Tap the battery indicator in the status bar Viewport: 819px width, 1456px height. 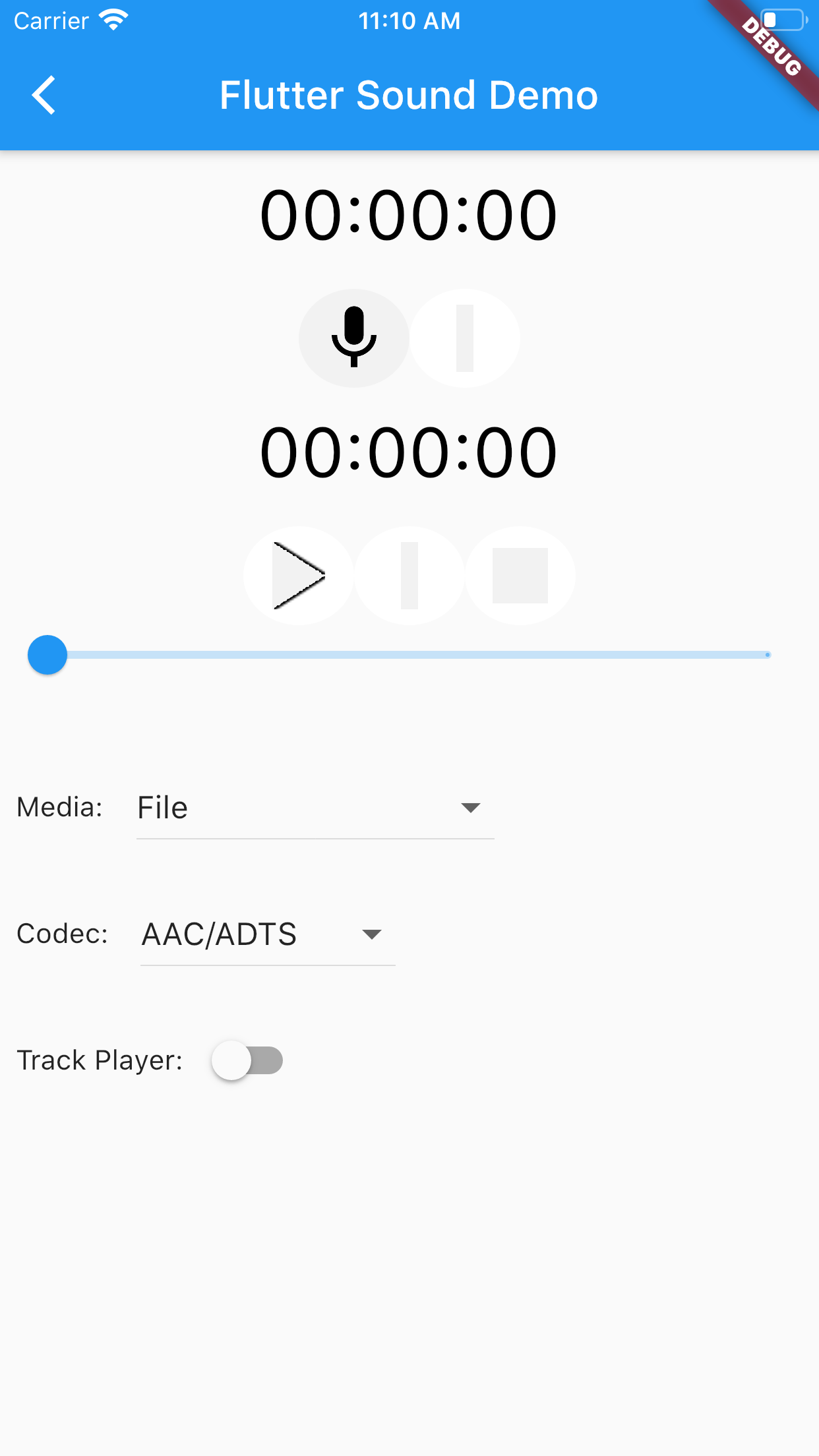[x=785, y=20]
